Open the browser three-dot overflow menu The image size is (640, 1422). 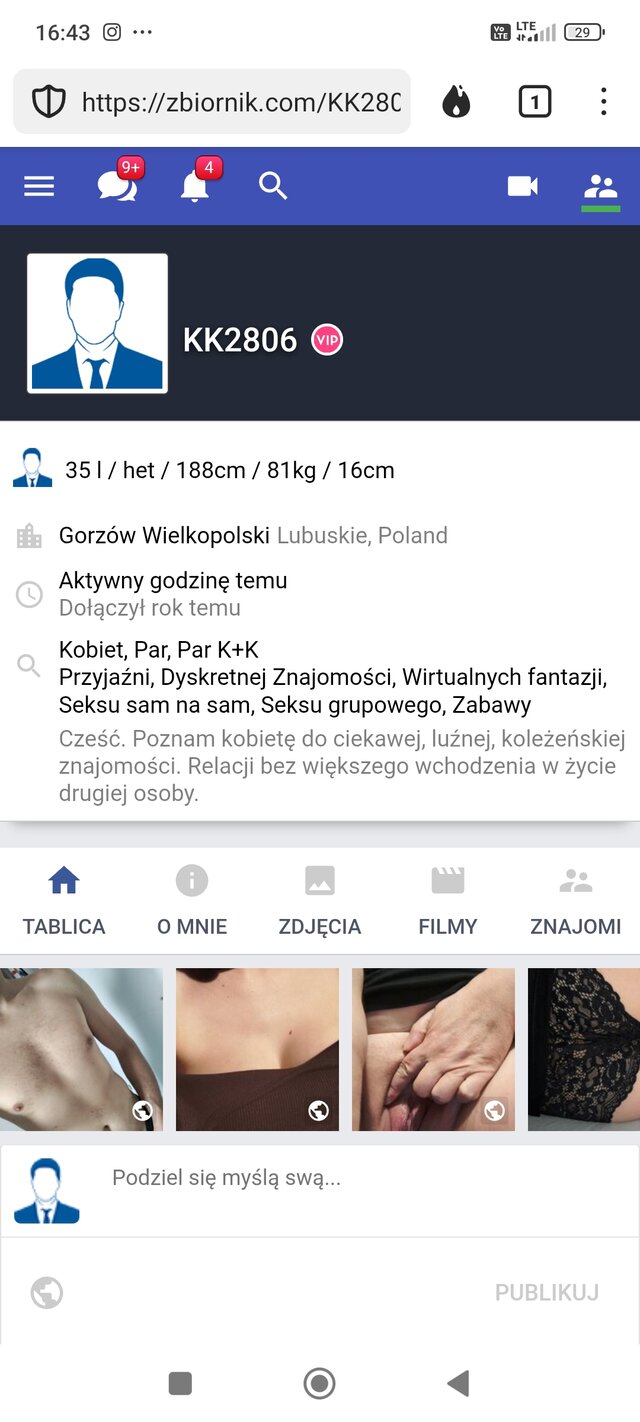pyautogui.click(x=603, y=102)
